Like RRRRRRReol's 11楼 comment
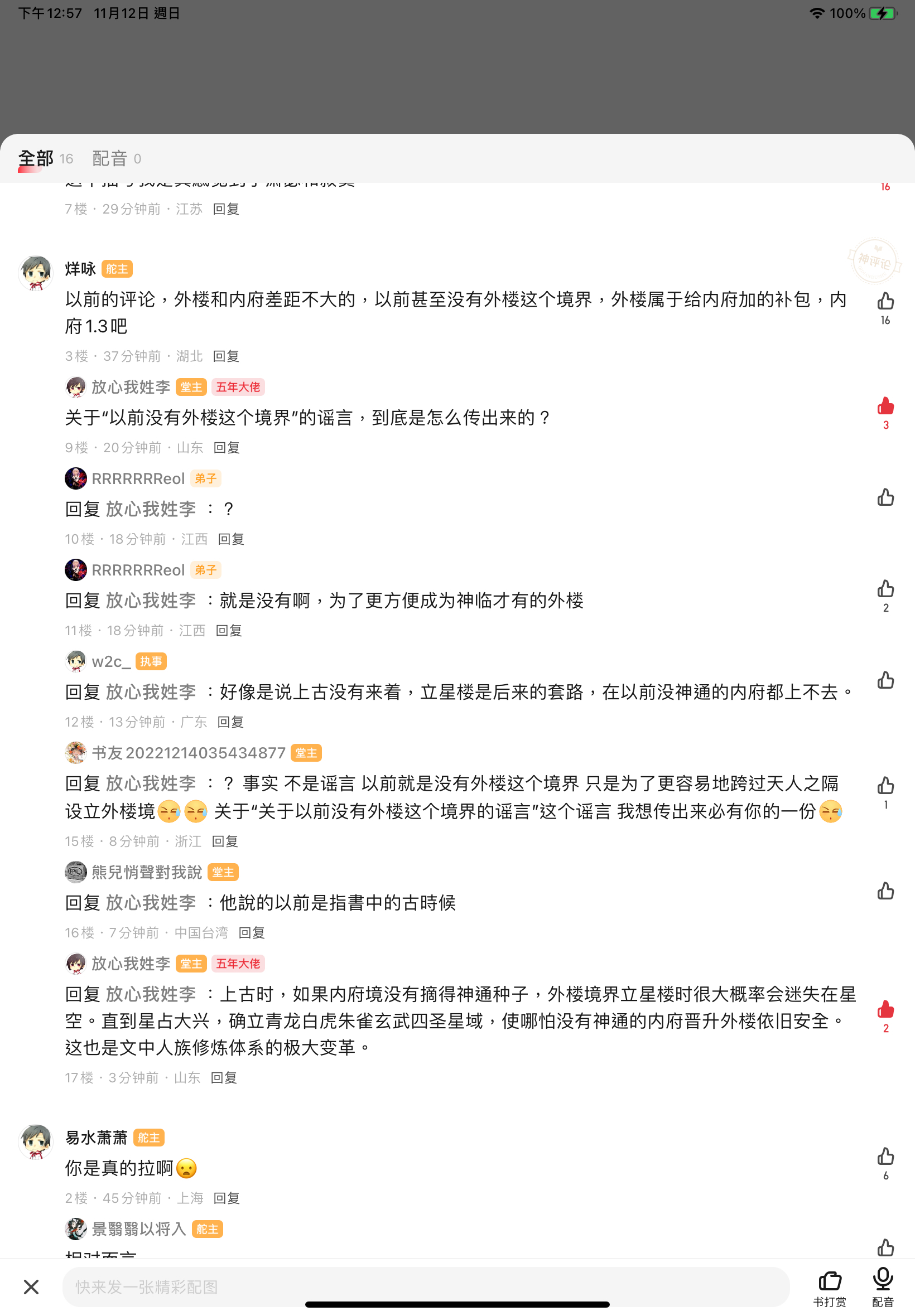This screenshot has height=1316, width=915. tap(885, 589)
